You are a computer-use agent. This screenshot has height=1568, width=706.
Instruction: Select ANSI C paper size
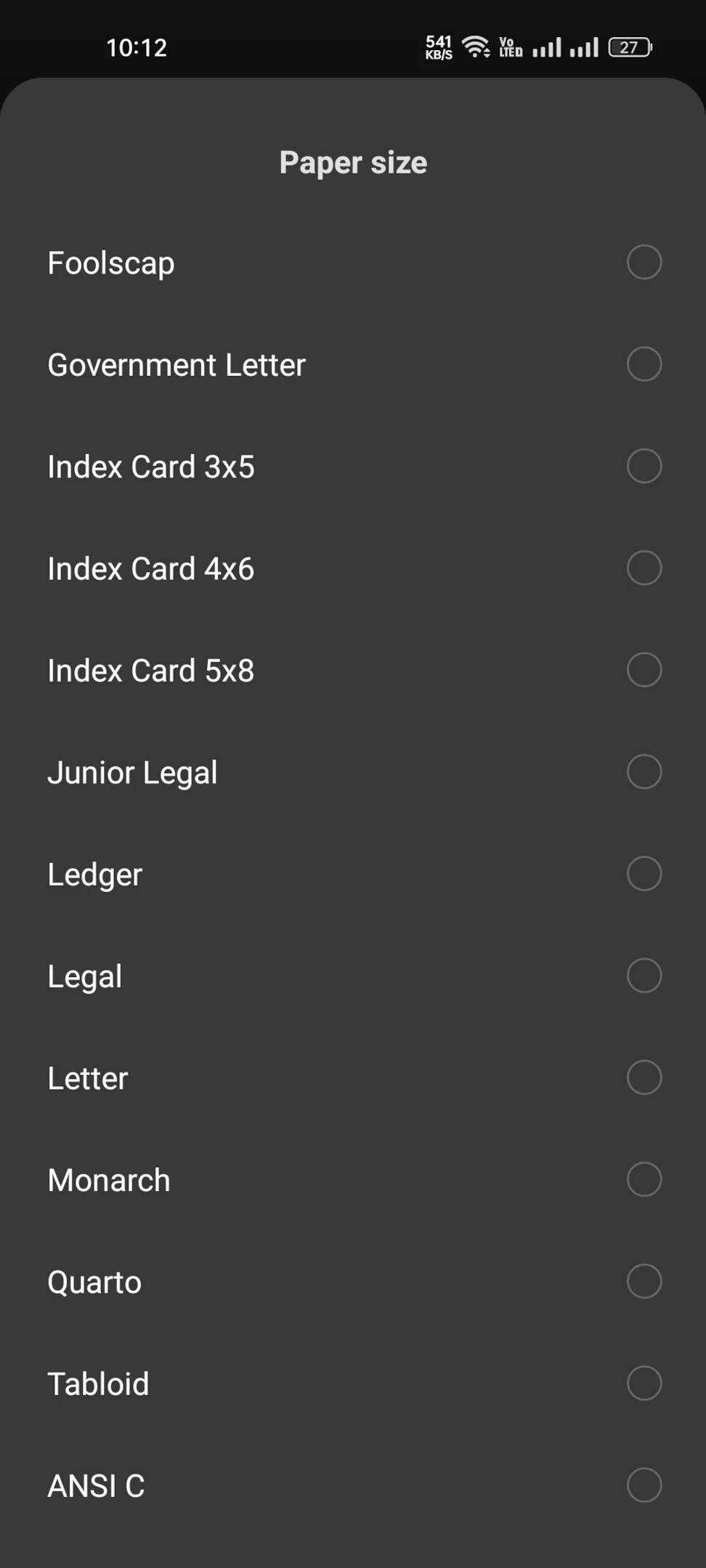(644, 1485)
